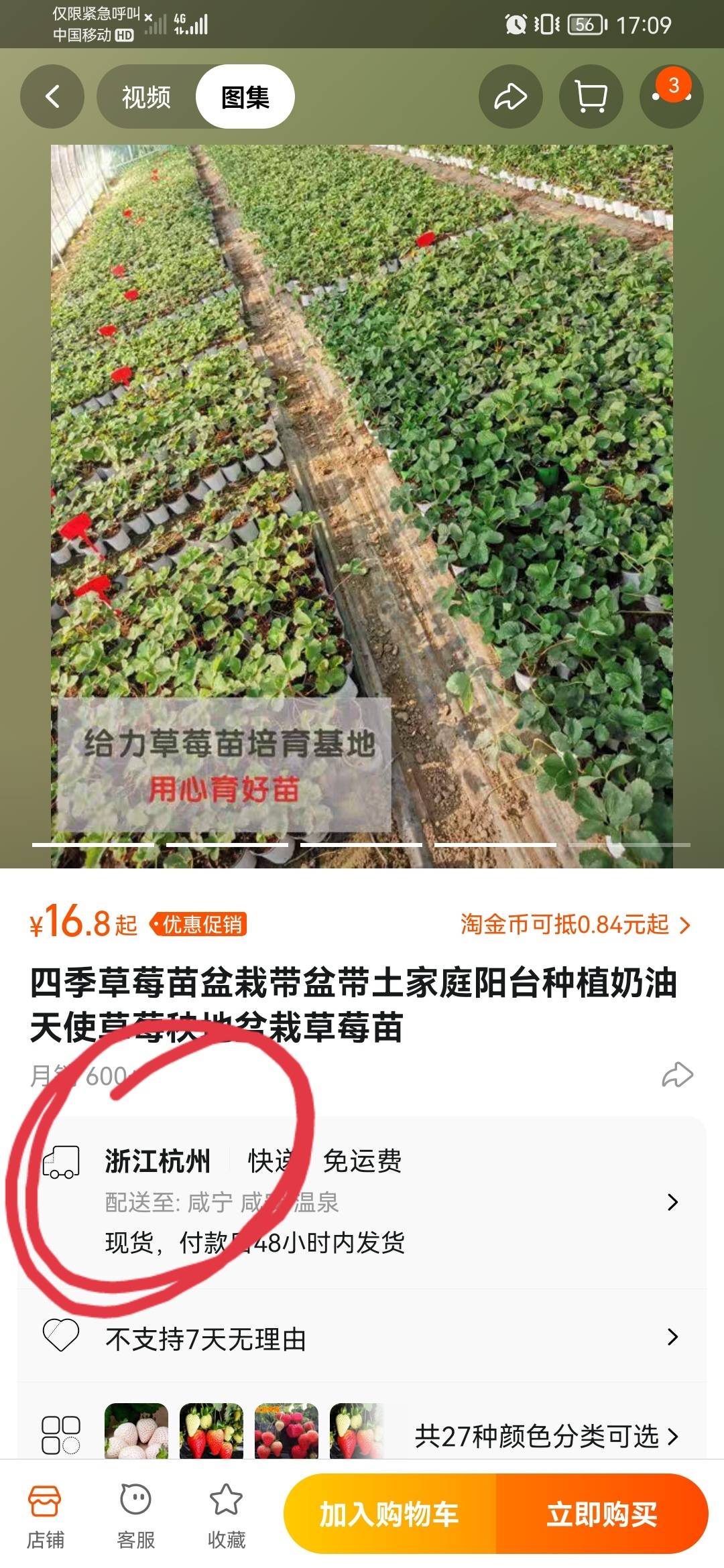Open the 优惠促销 promotion tag

198,924
